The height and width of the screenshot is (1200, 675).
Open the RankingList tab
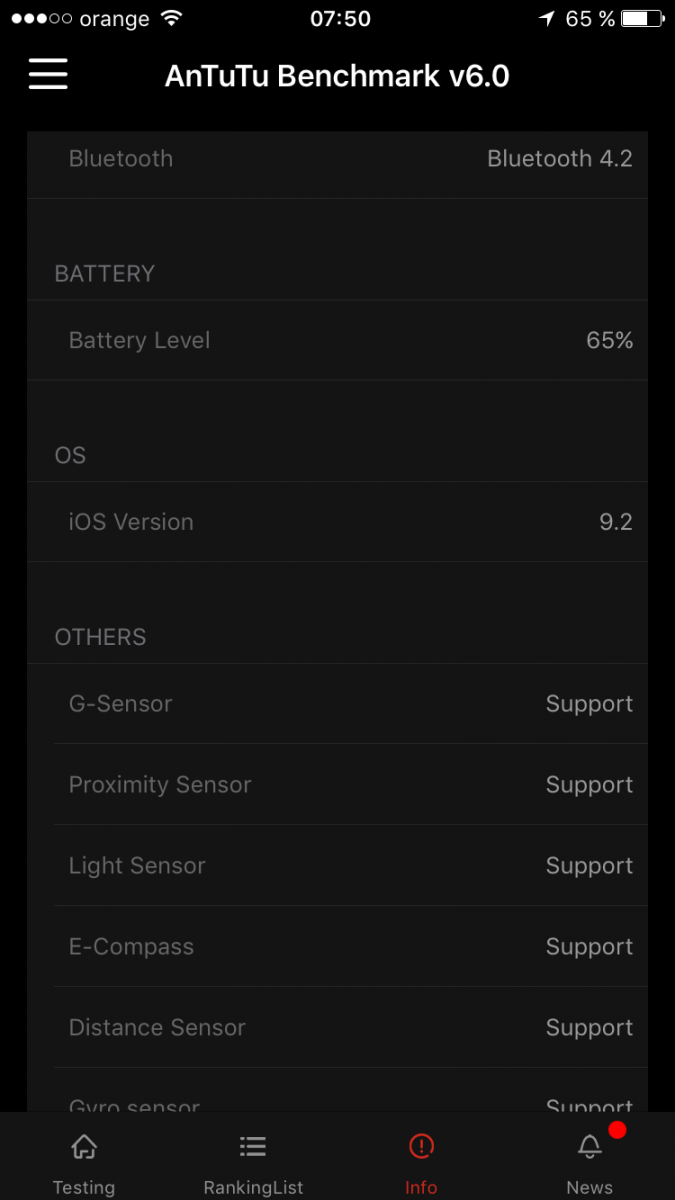253,1164
